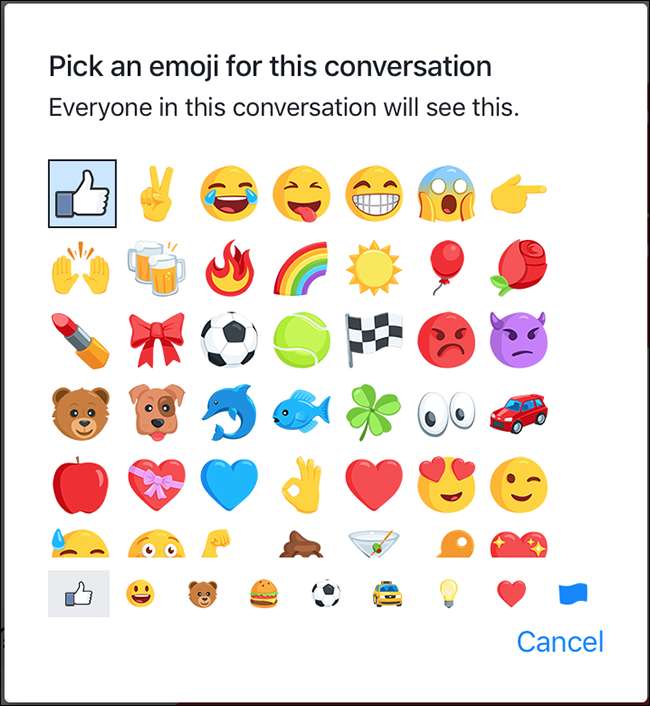Switch to the travel category with taxi
This screenshot has height=706, width=650.
click(x=388, y=595)
